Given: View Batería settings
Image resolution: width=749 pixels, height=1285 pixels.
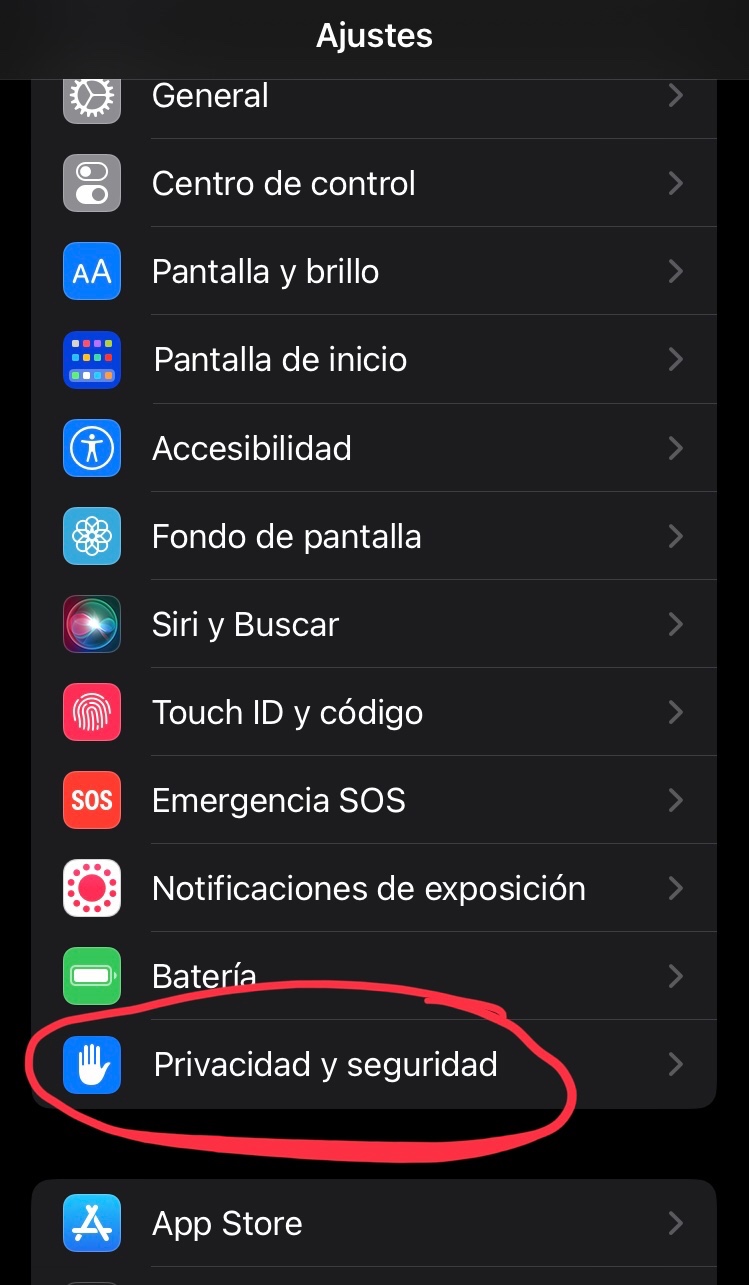Looking at the screenshot, I should 374,976.
